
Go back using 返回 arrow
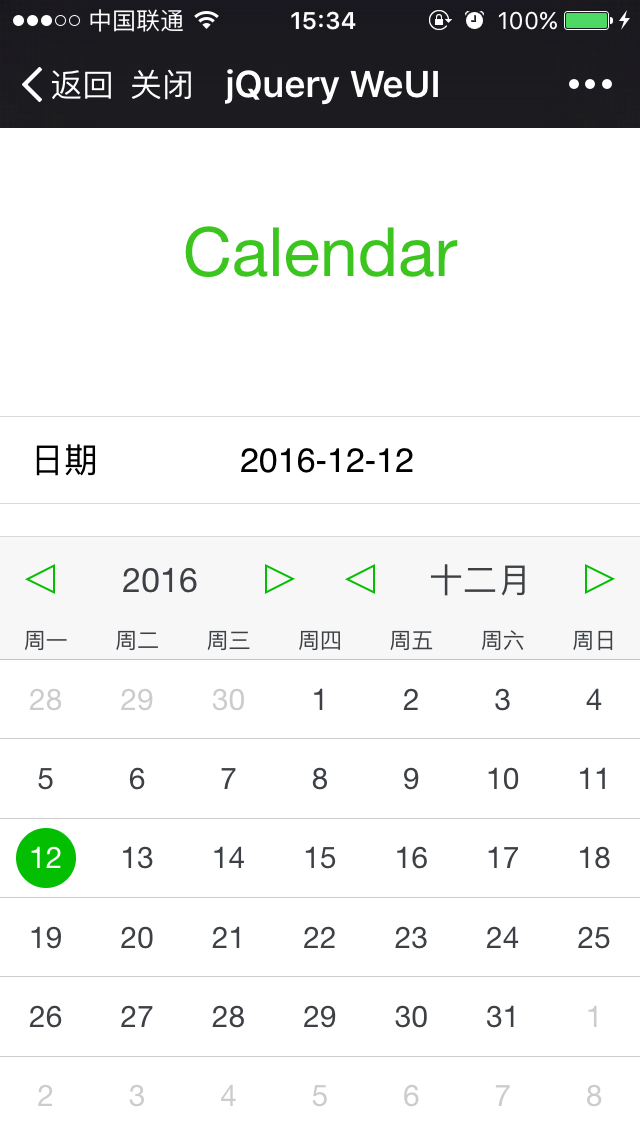click(x=64, y=86)
